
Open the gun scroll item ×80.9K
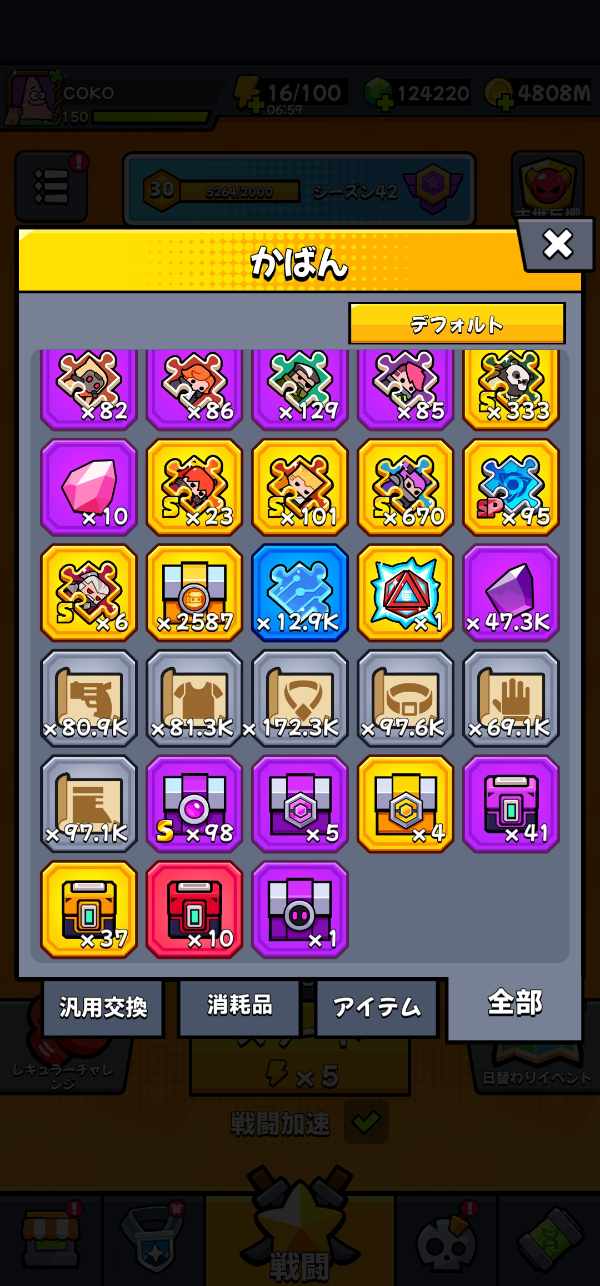88,697
